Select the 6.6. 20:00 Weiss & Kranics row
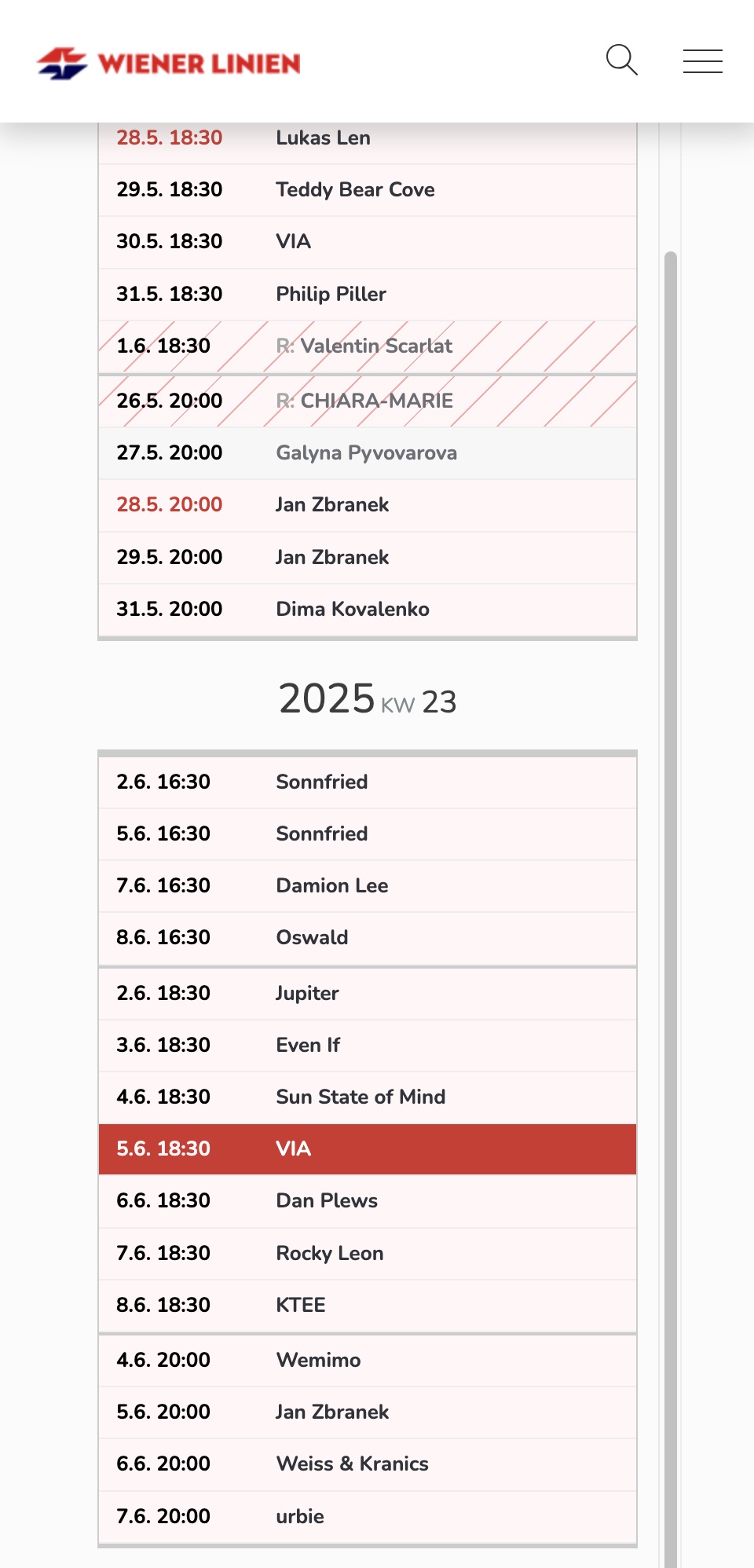 367,1464
